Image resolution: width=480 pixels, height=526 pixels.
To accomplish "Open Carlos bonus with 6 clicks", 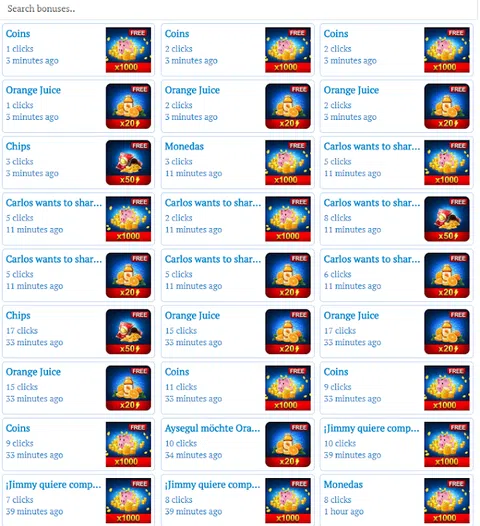I will (x=396, y=275).
